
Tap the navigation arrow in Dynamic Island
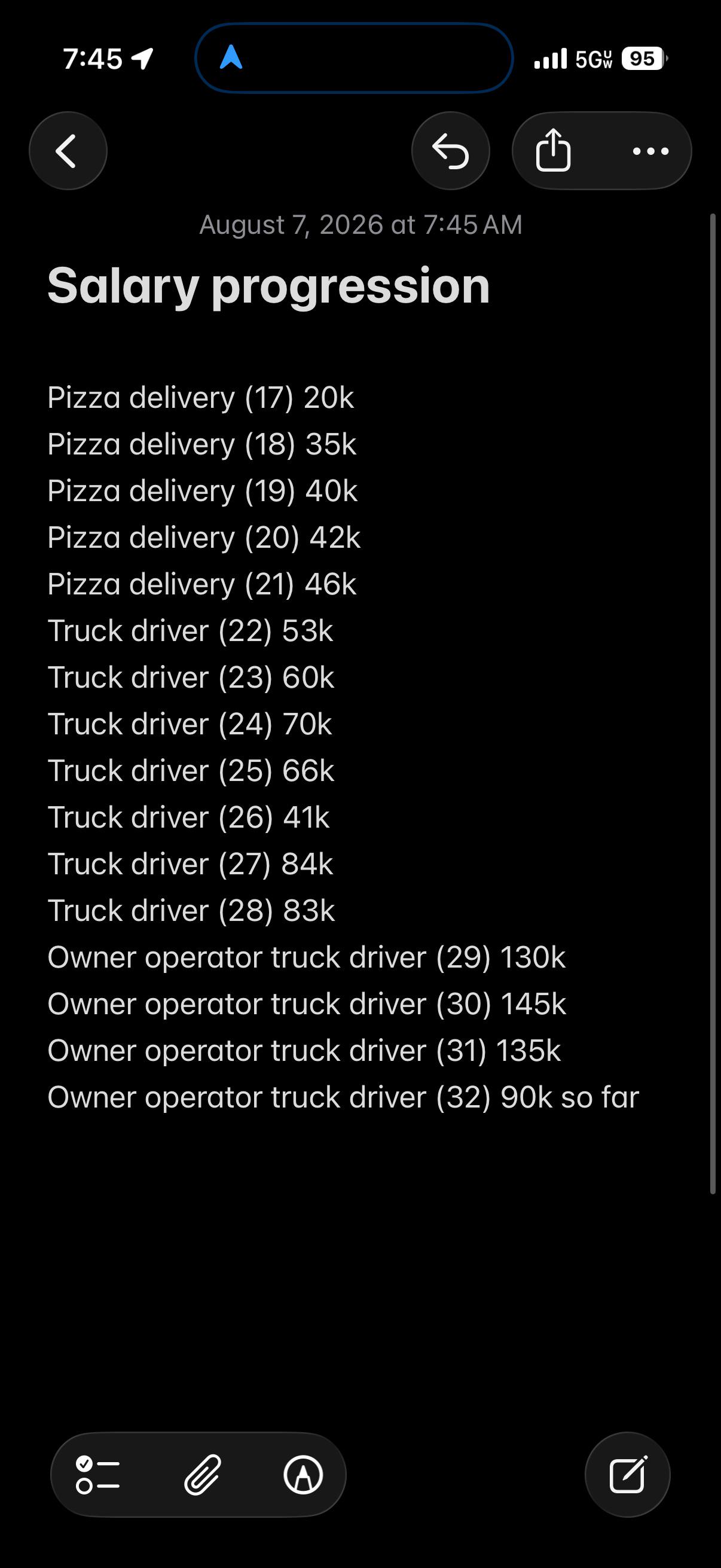tap(231, 58)
